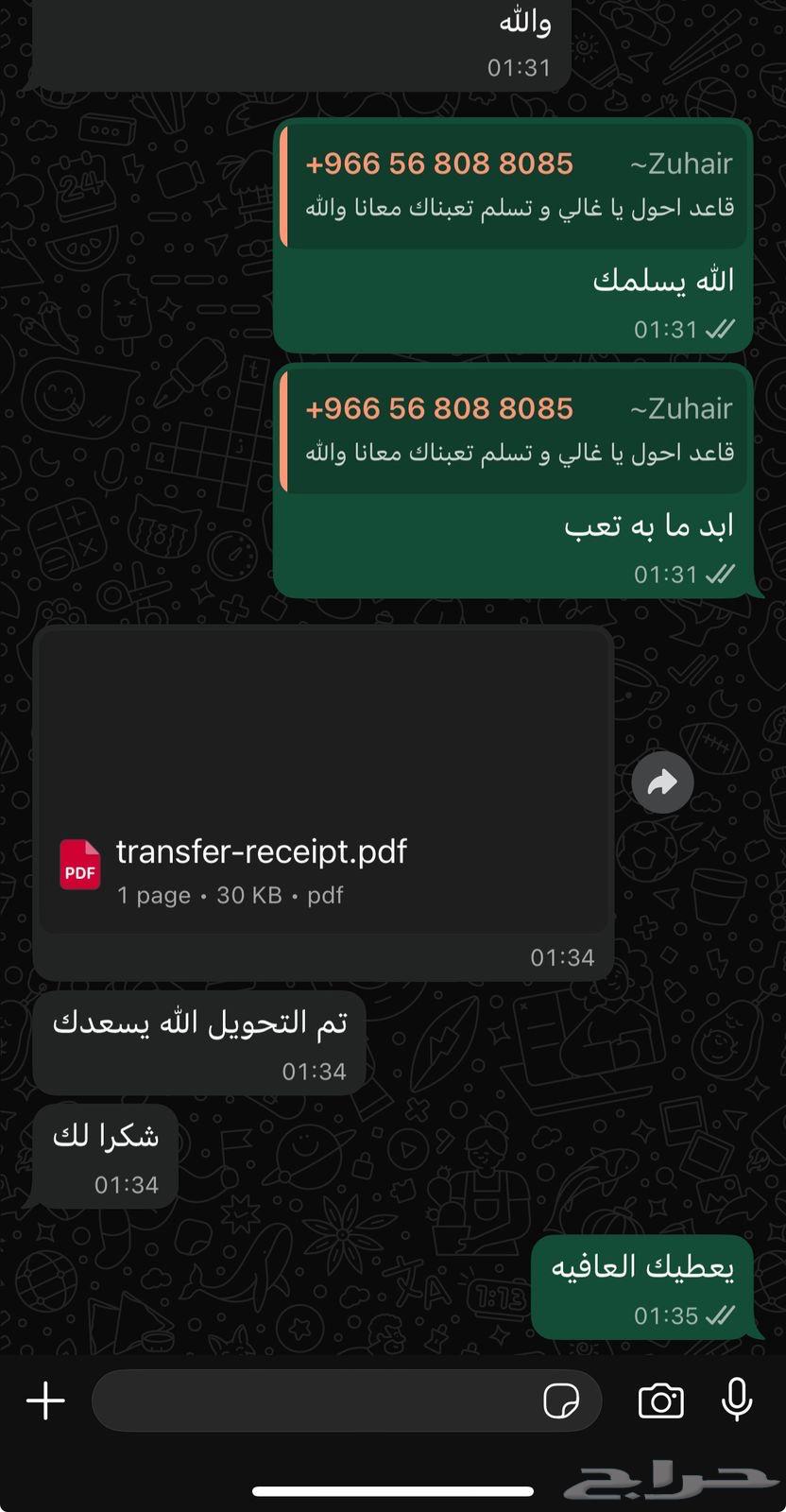Open the plus attachment menu
This screenshot has height=1512, width=786.
45,1400
